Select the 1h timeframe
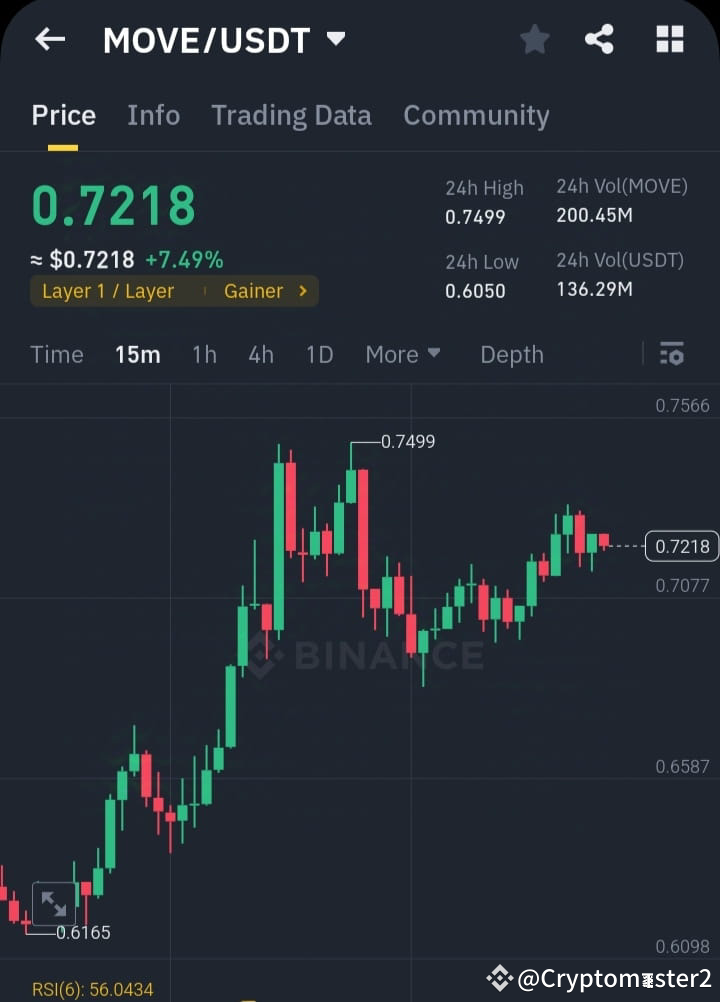 [x=204, y=354]
